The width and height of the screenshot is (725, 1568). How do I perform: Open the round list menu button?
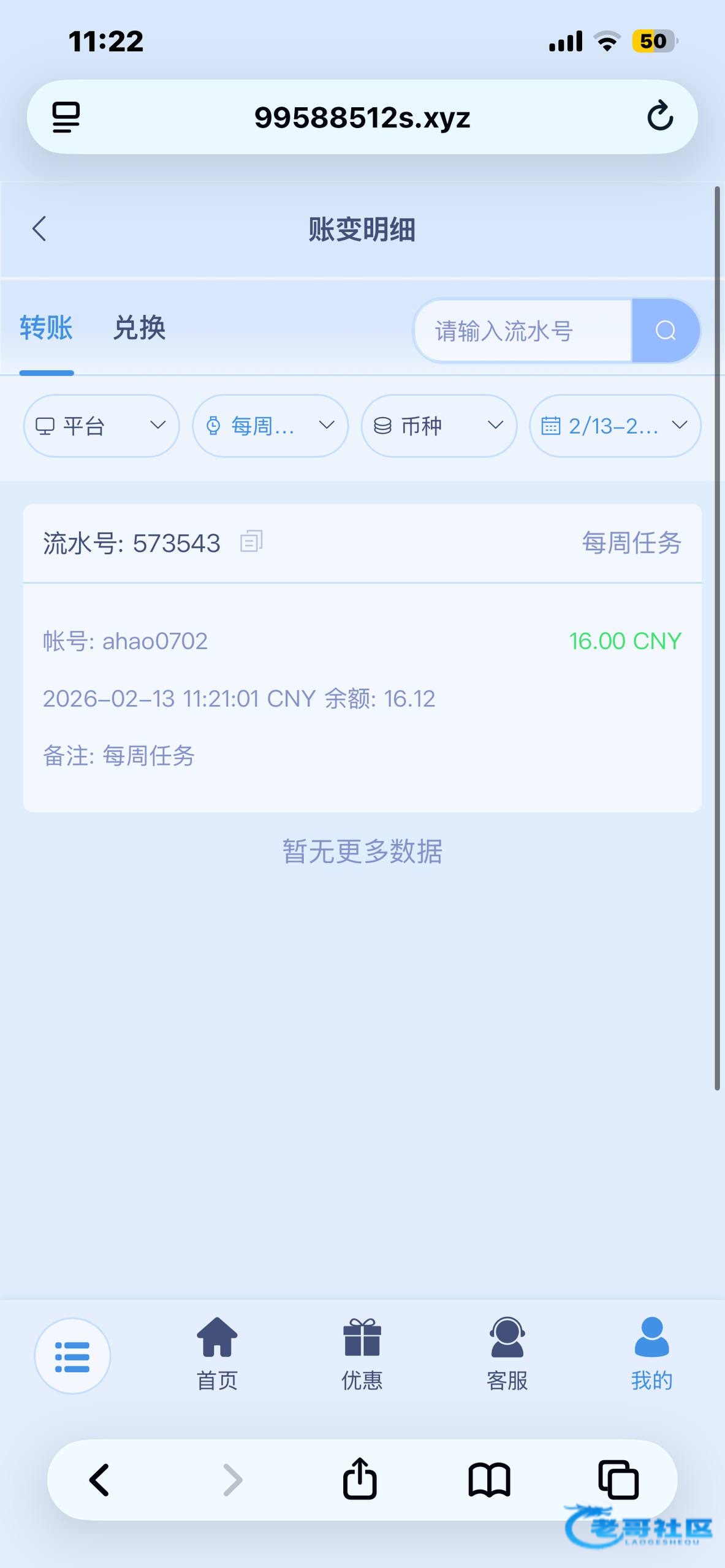pos(72,1357)
